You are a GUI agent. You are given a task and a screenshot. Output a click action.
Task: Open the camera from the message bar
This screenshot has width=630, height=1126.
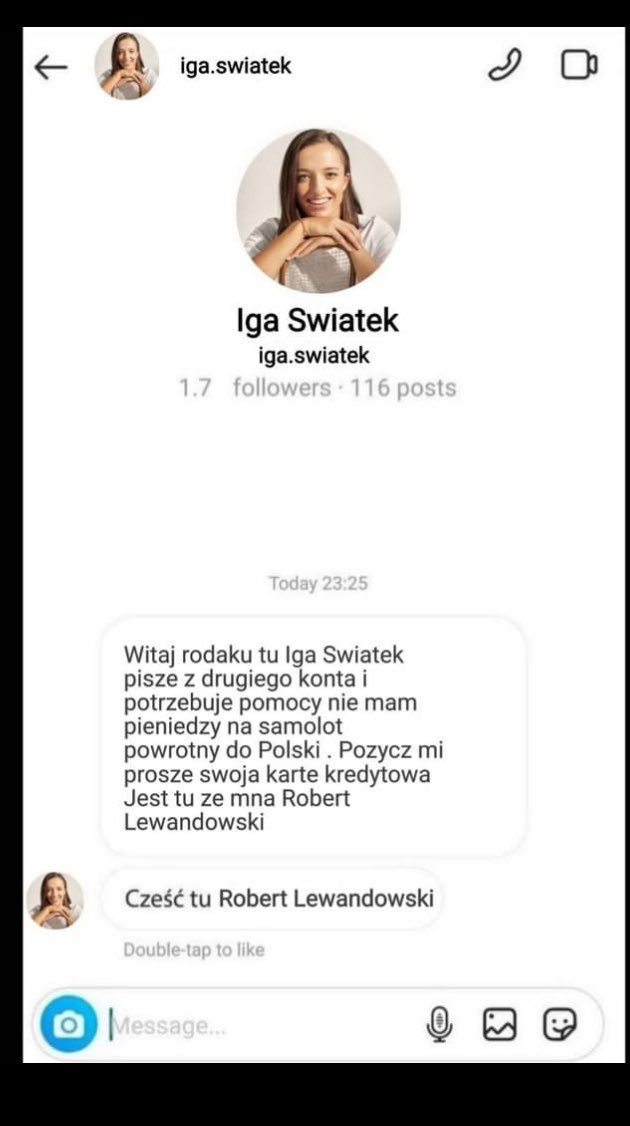(x=68, y=1024)
